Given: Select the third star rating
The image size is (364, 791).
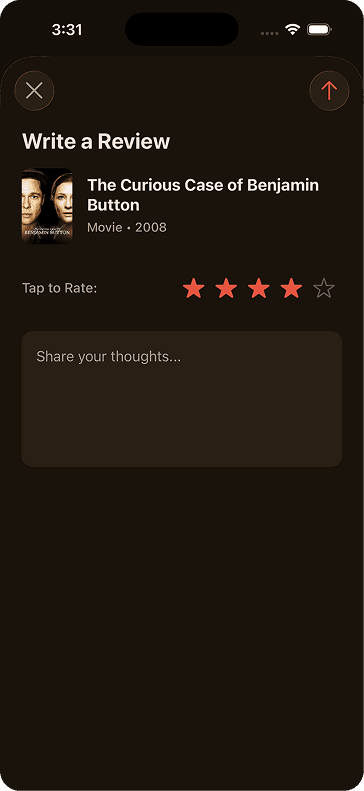Looking at the screenshot, I should [259, 289].
